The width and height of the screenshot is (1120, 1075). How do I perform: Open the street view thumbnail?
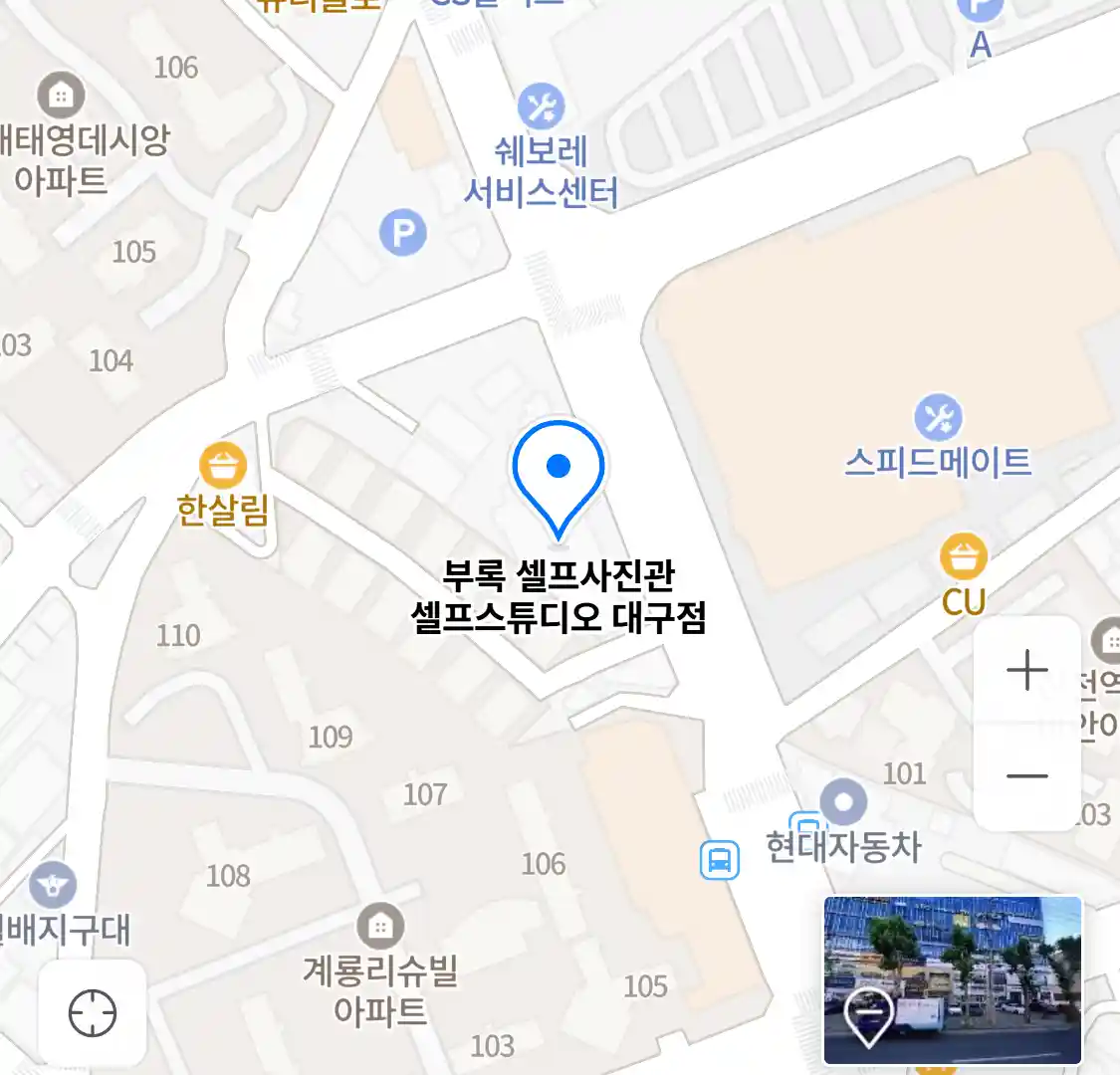pyautogui.click(x=952, y=980)
